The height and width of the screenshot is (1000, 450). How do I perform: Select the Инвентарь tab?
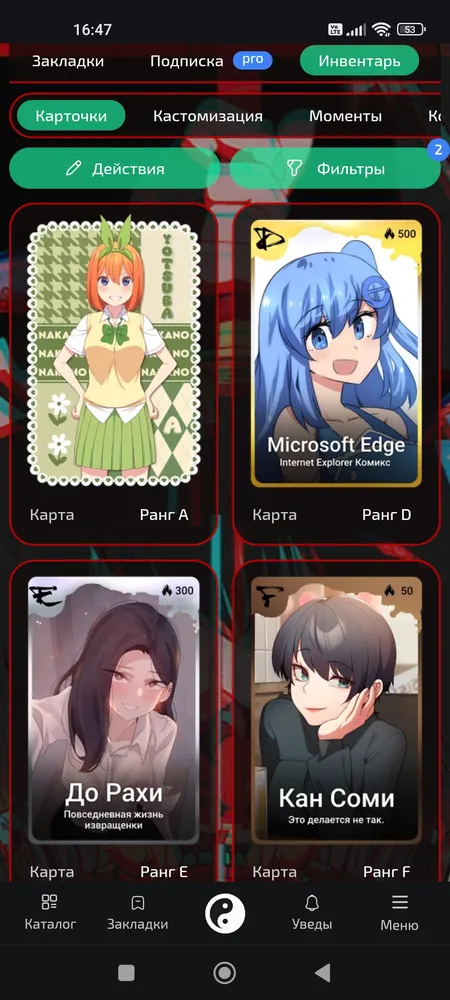point(359,61)
